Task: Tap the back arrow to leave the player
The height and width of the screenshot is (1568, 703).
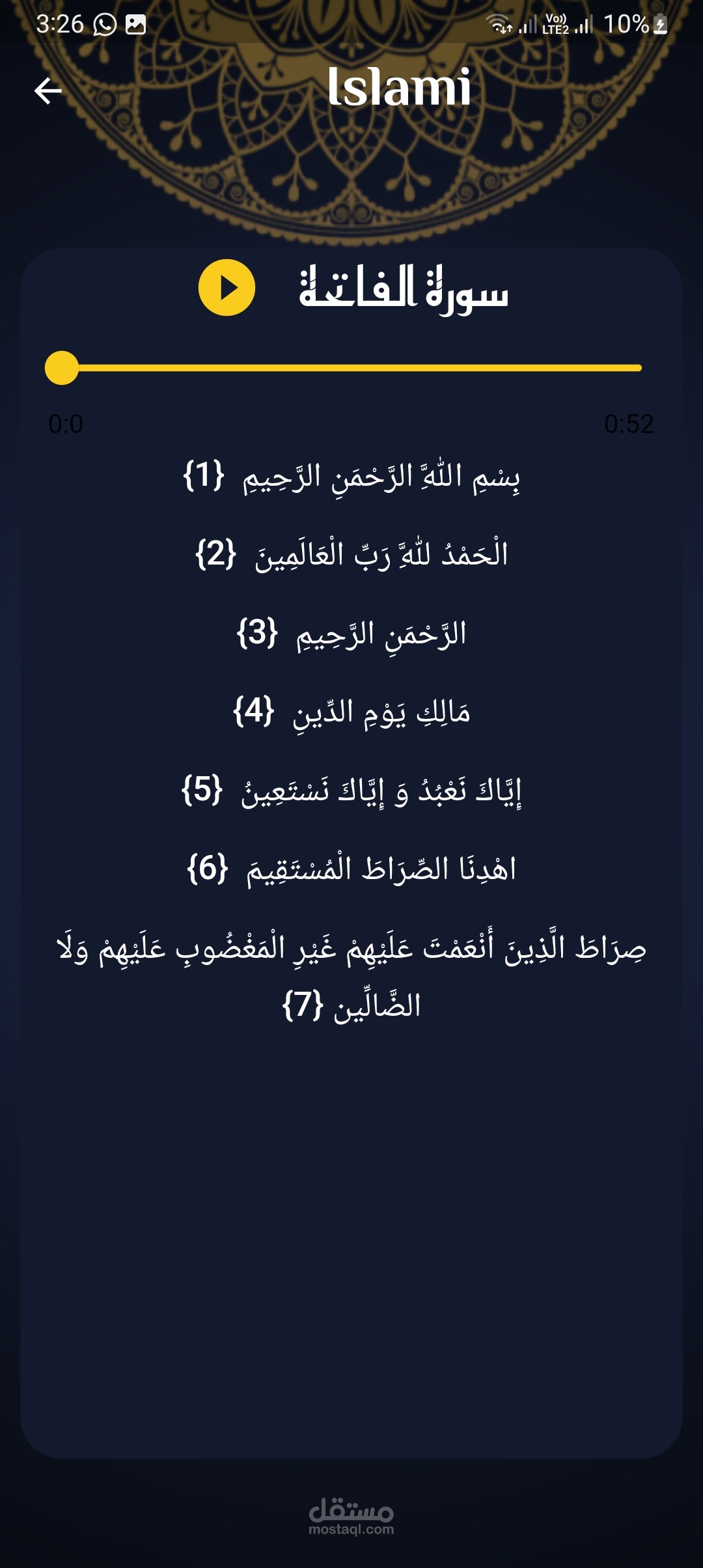Action: point(48,90)
